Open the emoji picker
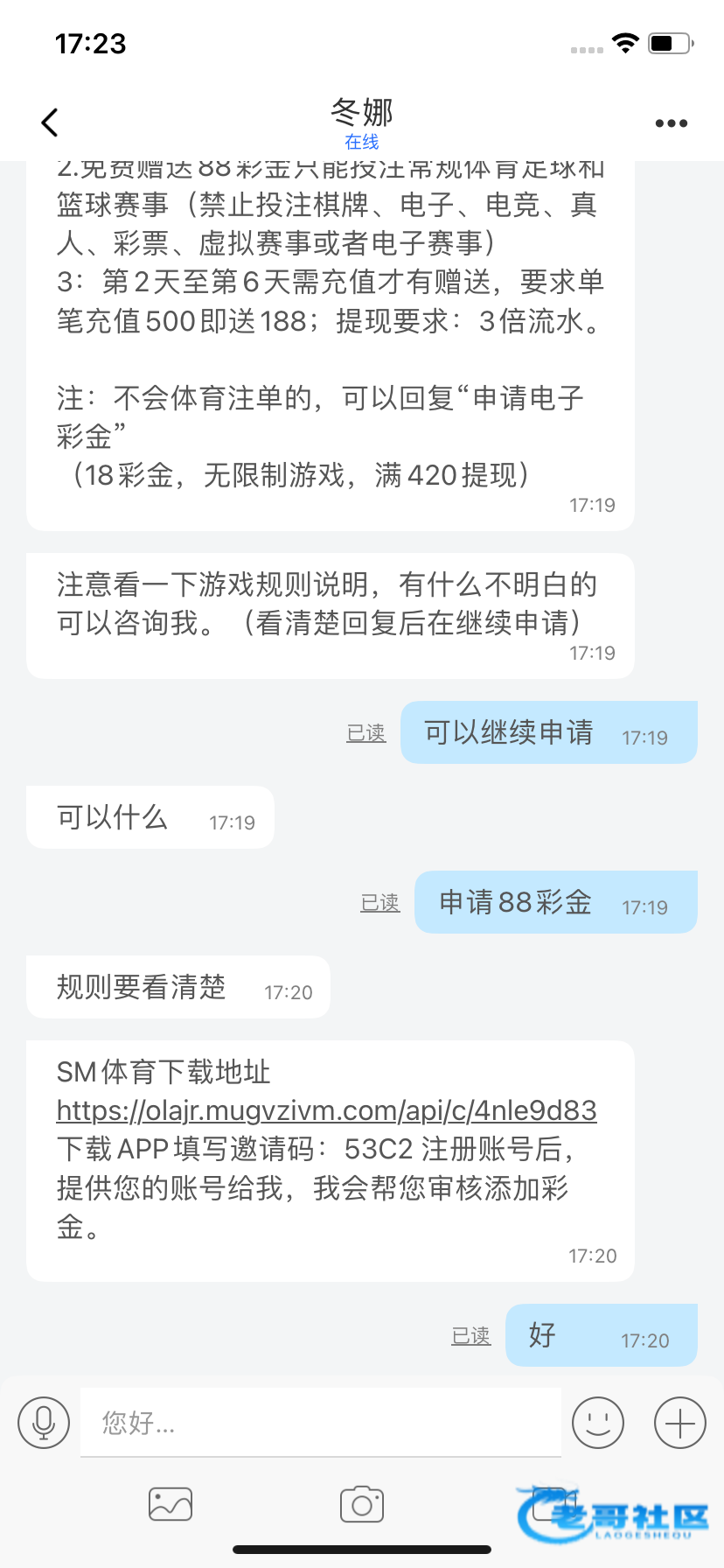The height and width of the screenshot is (1568, 724). pos(598,1423)
